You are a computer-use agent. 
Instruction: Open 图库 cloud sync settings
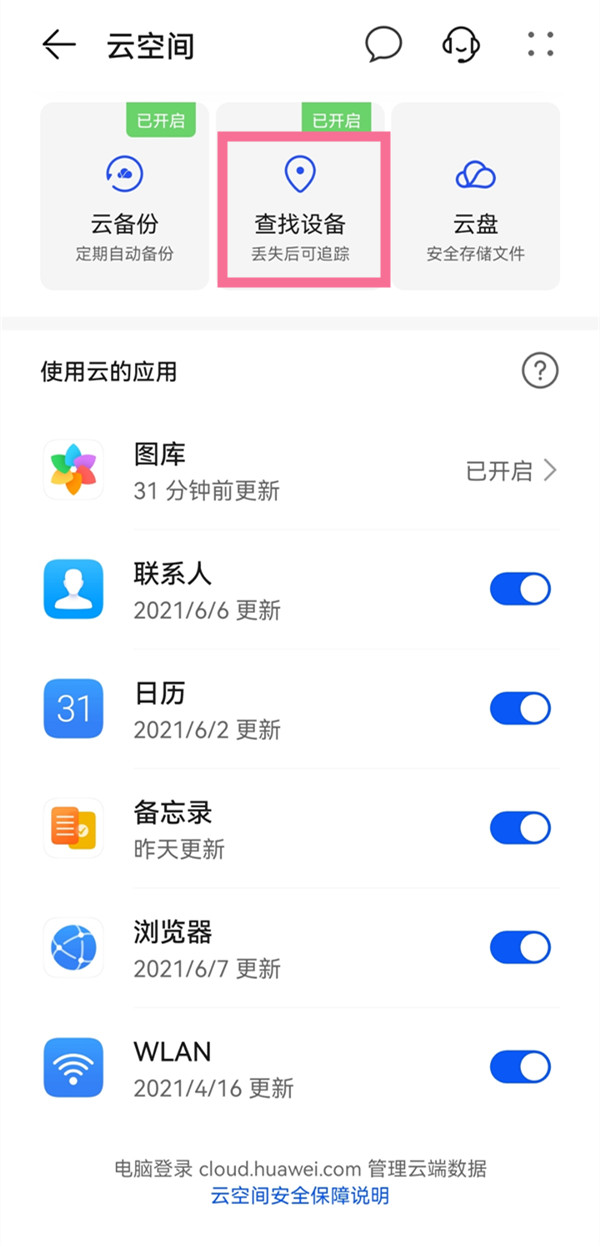coord(300,471)
